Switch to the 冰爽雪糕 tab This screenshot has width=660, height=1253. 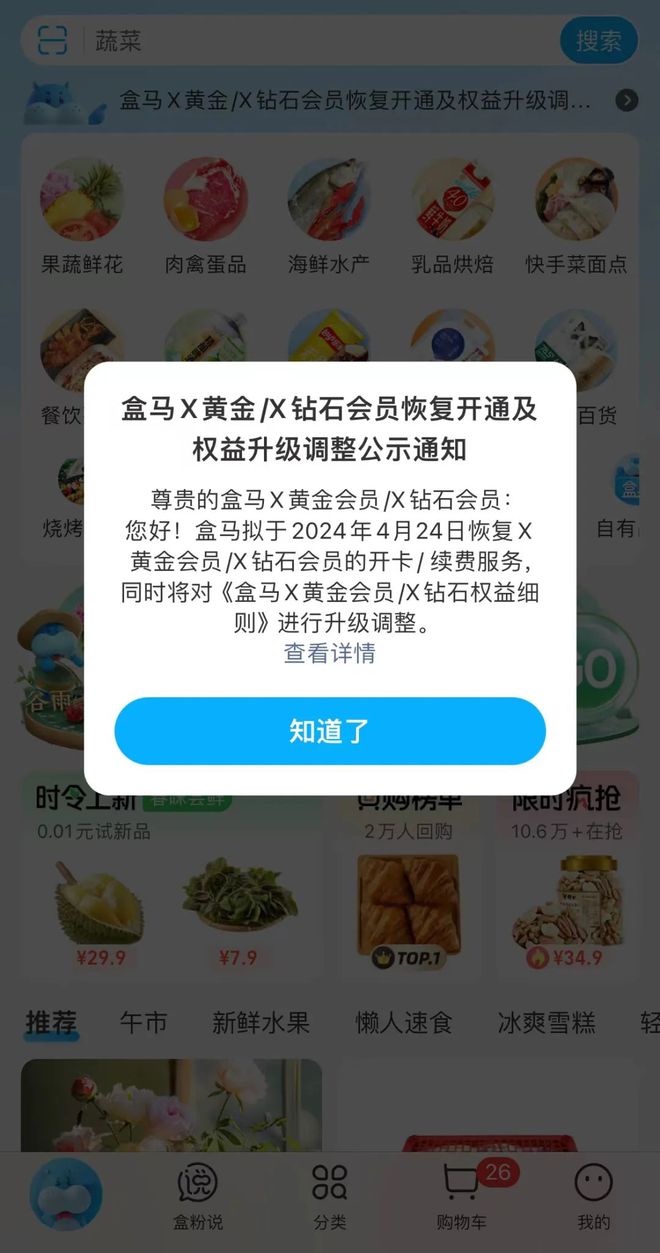547,1023
